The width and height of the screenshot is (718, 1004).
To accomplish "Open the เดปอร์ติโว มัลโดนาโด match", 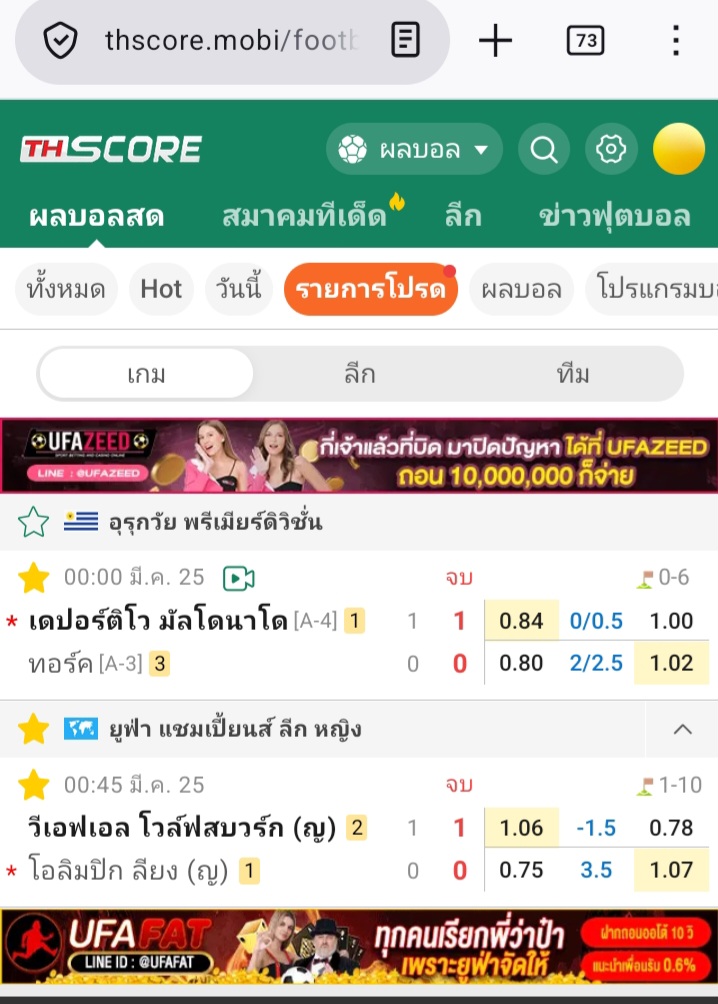I will 158,621.
